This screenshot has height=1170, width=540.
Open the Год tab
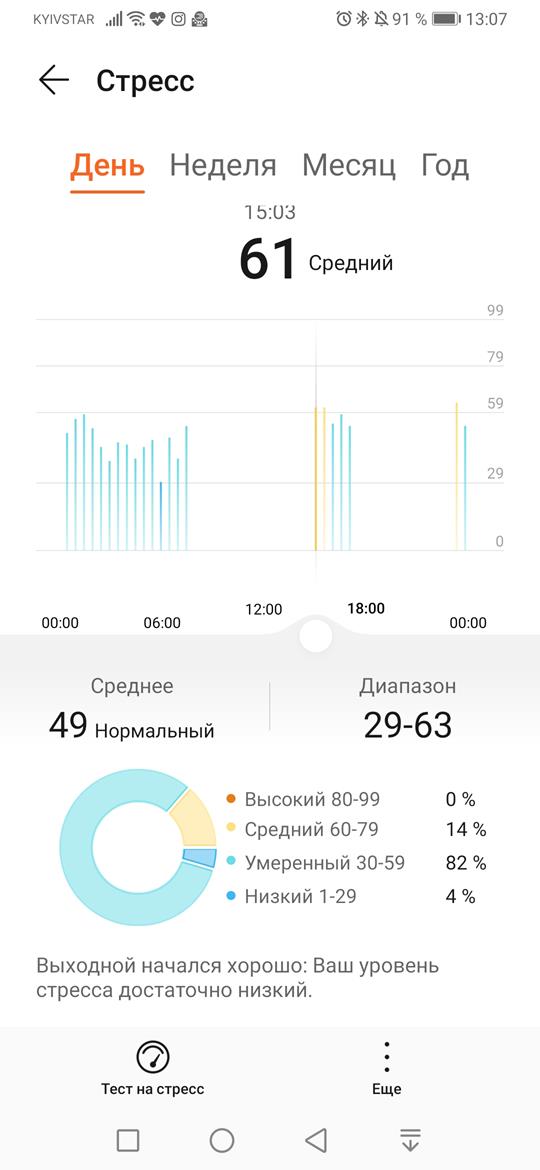point(445,165)
